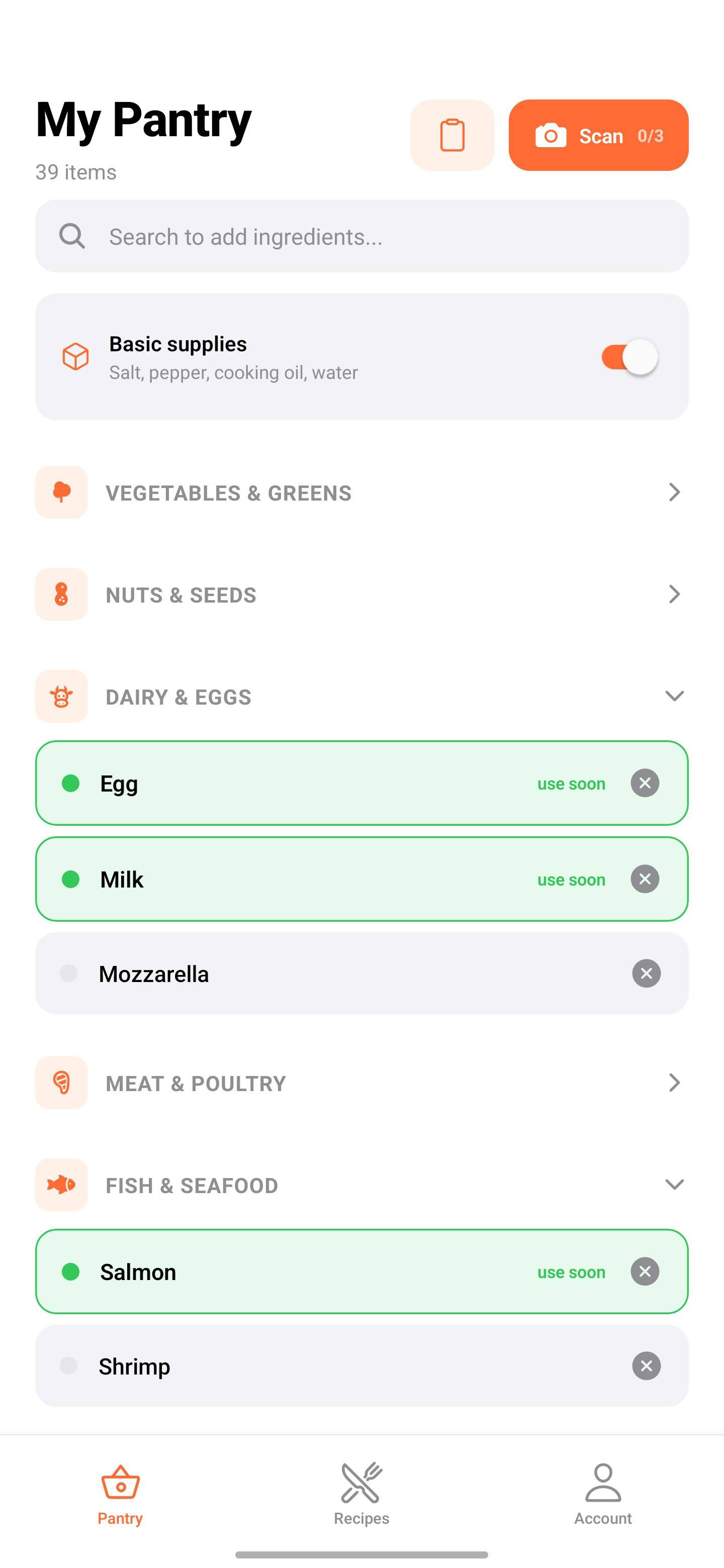Click the vegetables category icon
Screen dimensions: 724x1568
(61, 493)
